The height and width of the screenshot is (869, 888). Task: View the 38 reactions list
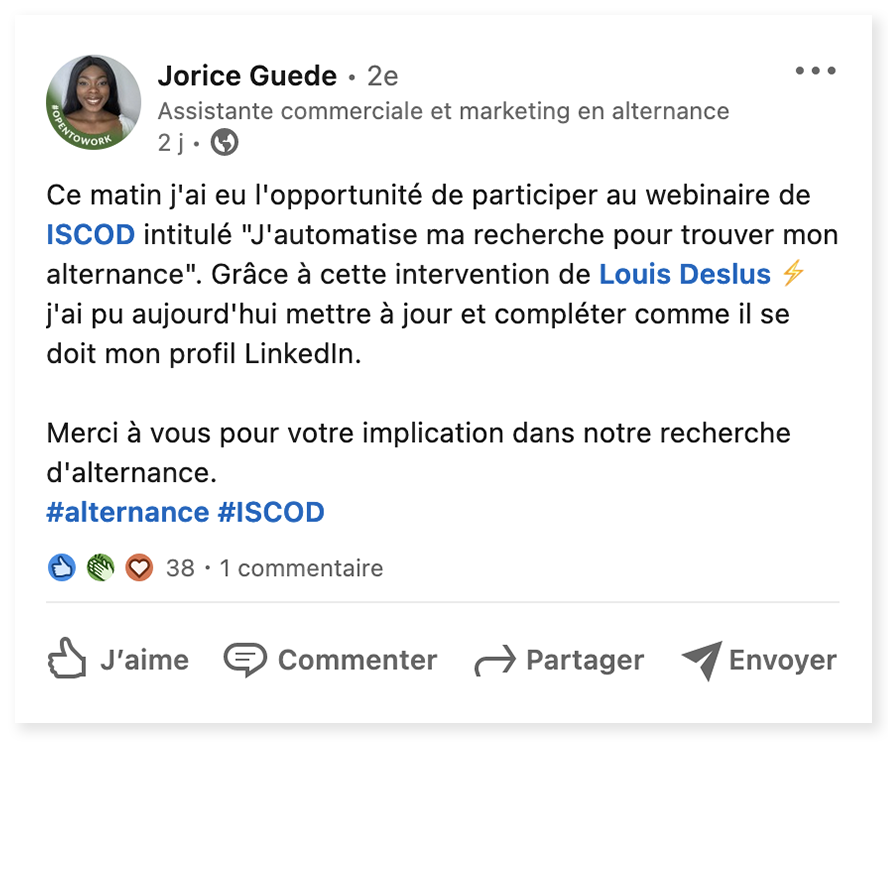click(180, 568)
